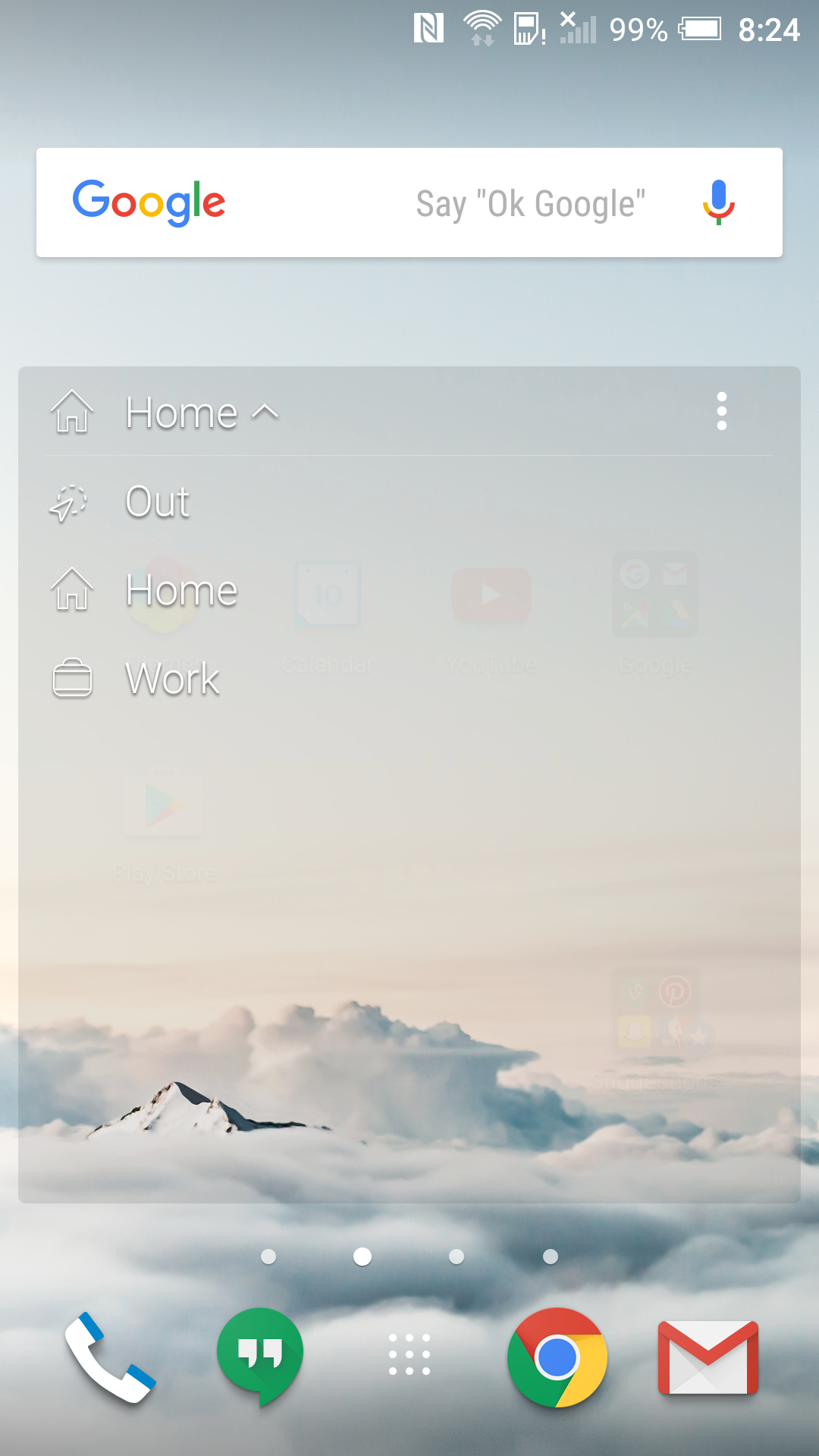
Task: Open the app drawer
Action: pos(409,1354)
